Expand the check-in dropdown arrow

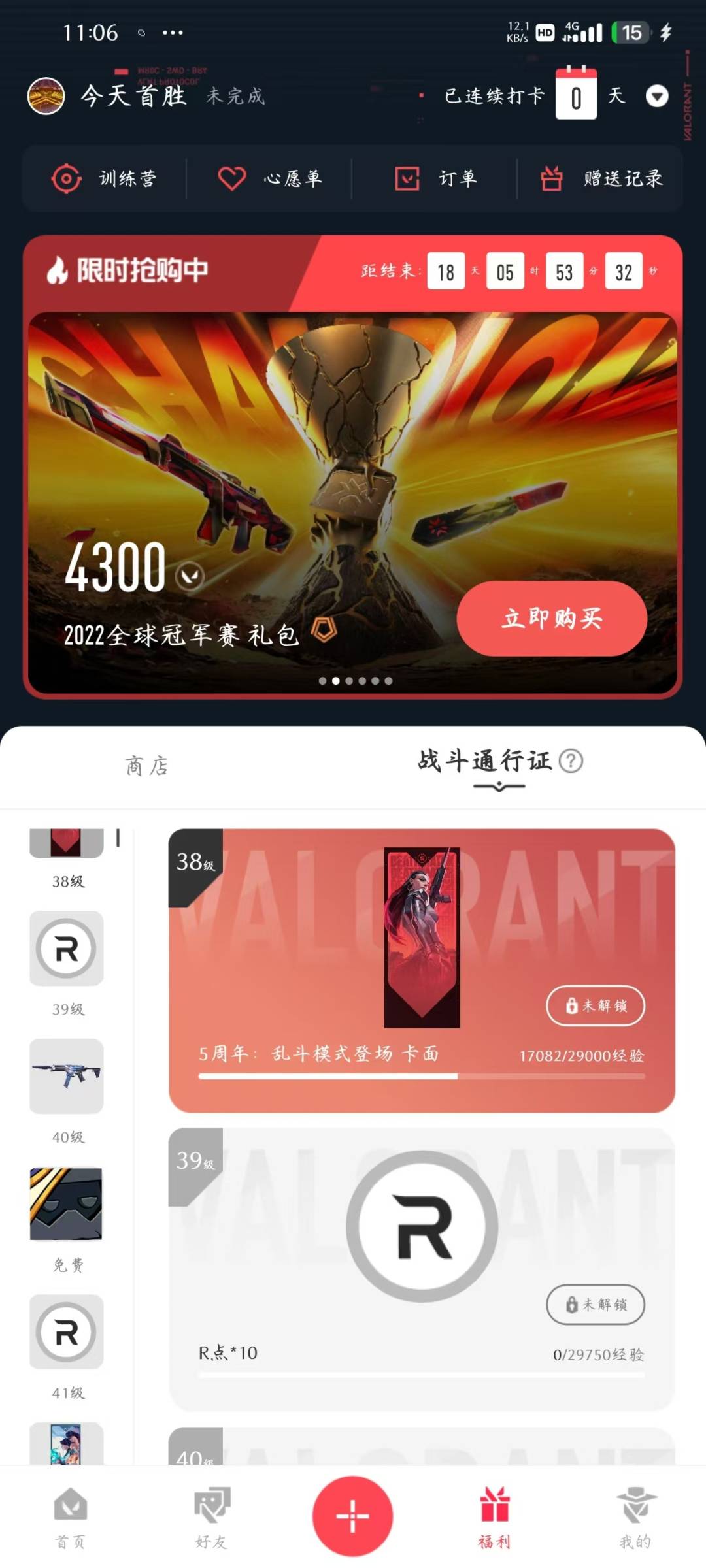[x=657, y=96]
